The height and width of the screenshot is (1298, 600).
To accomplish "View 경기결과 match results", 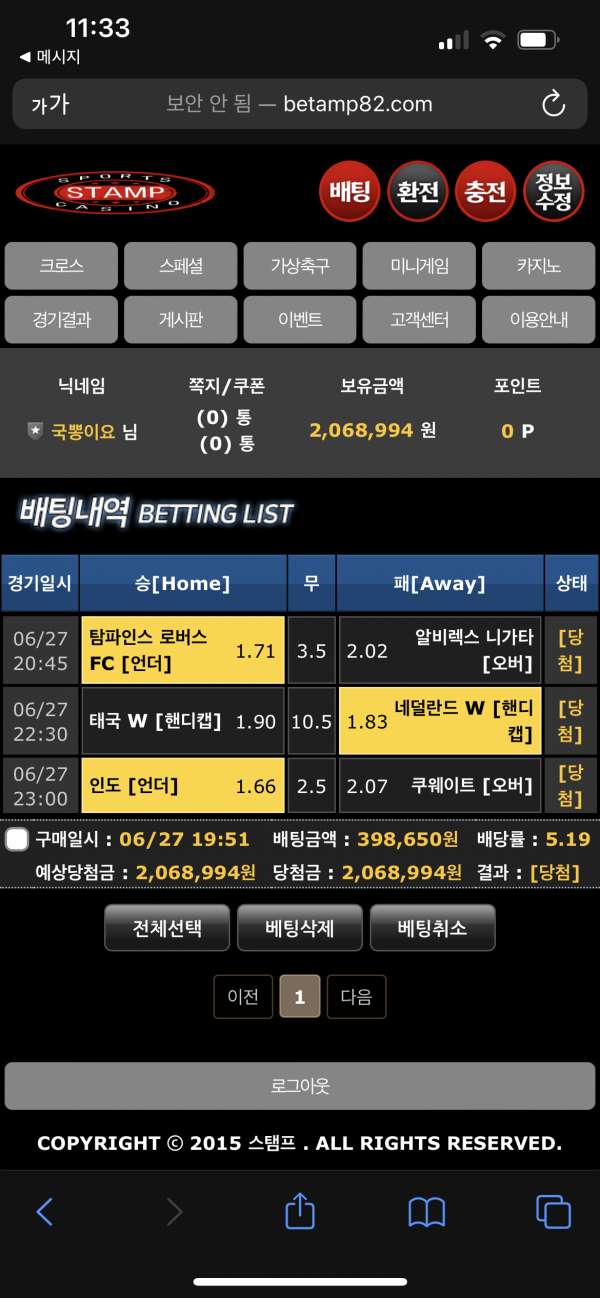I will pos(61,320).
